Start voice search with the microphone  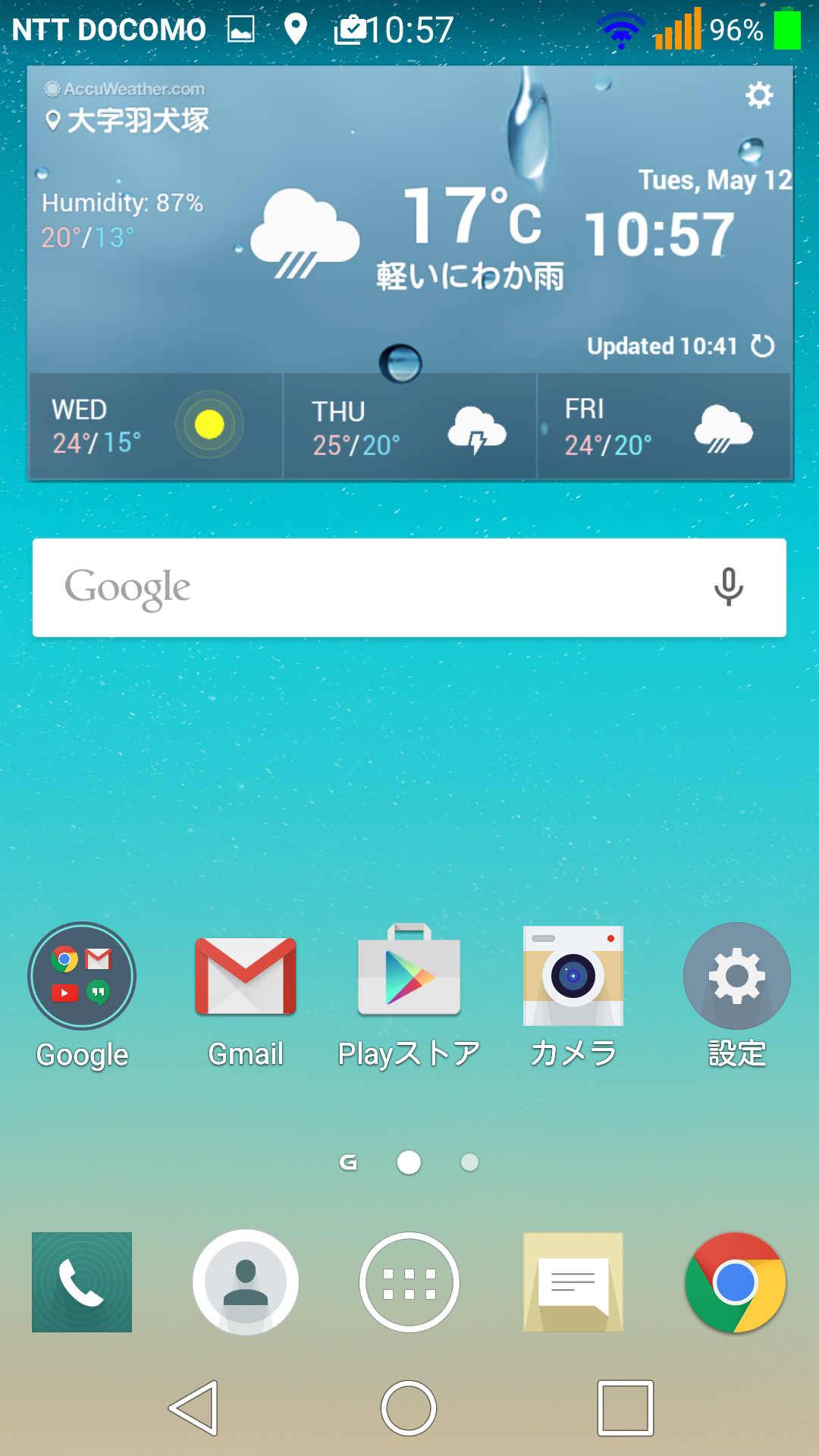click(728, 588)
